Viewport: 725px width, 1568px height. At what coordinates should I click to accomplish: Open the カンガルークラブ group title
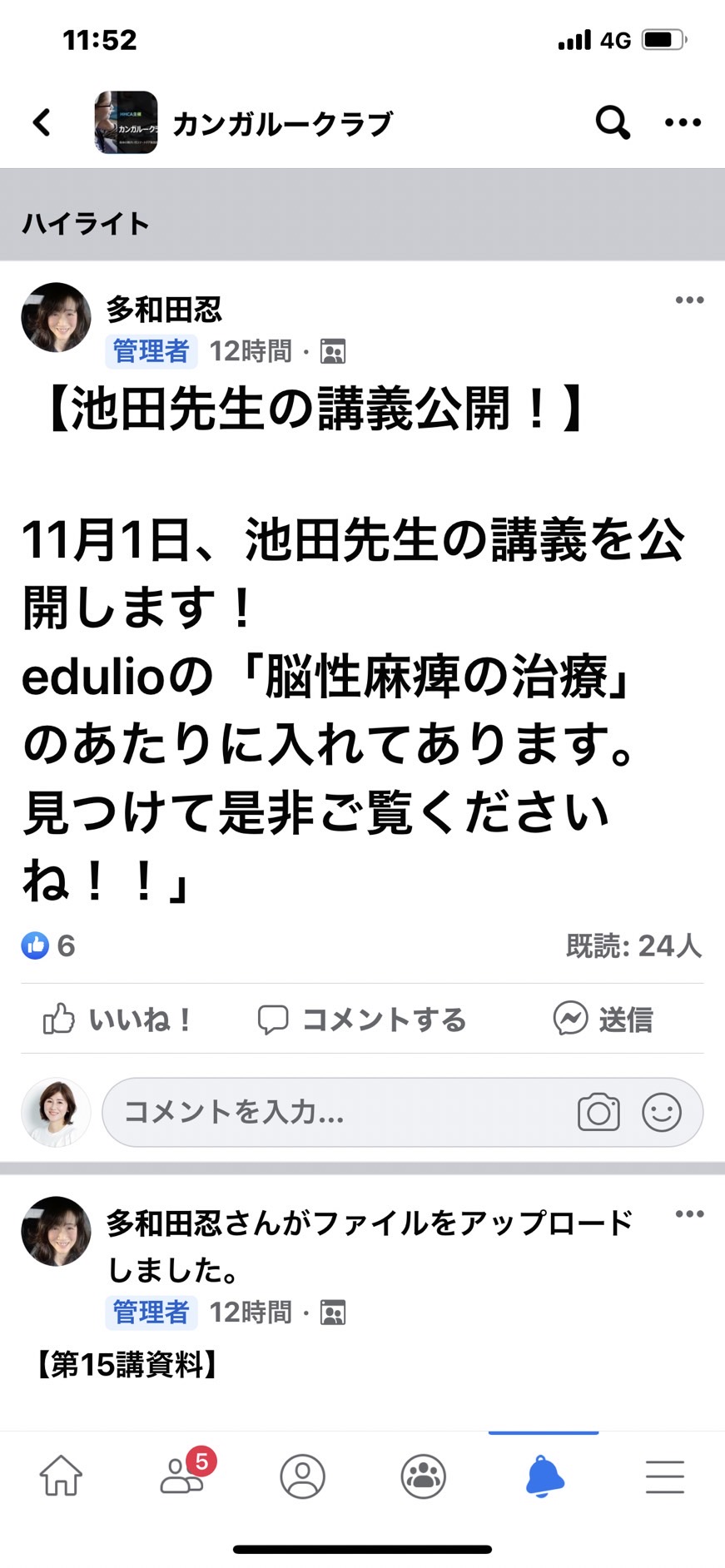(282, 123)
